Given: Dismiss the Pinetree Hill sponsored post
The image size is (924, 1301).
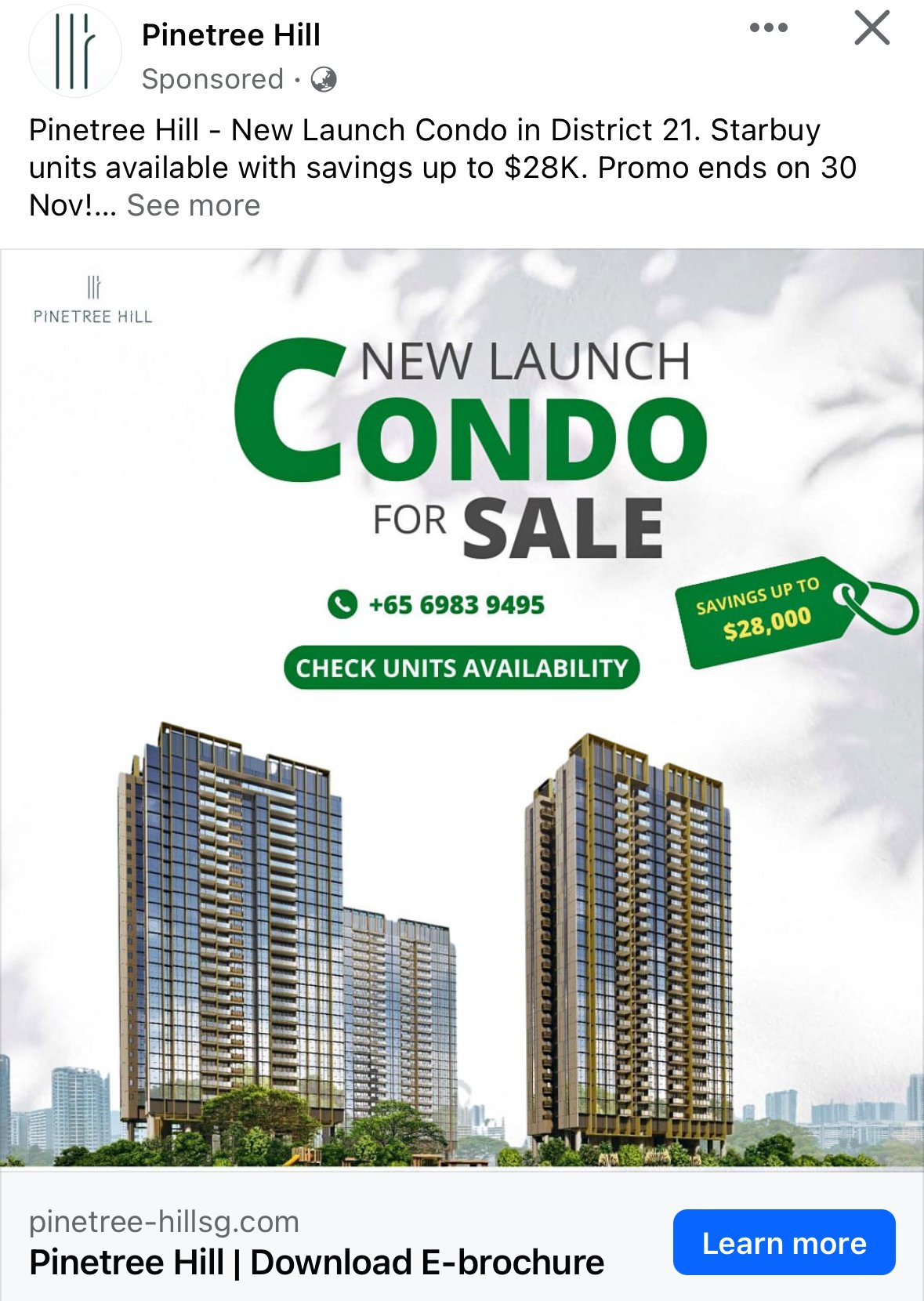Looking at the screenshot, I should [x=871, y=28].
